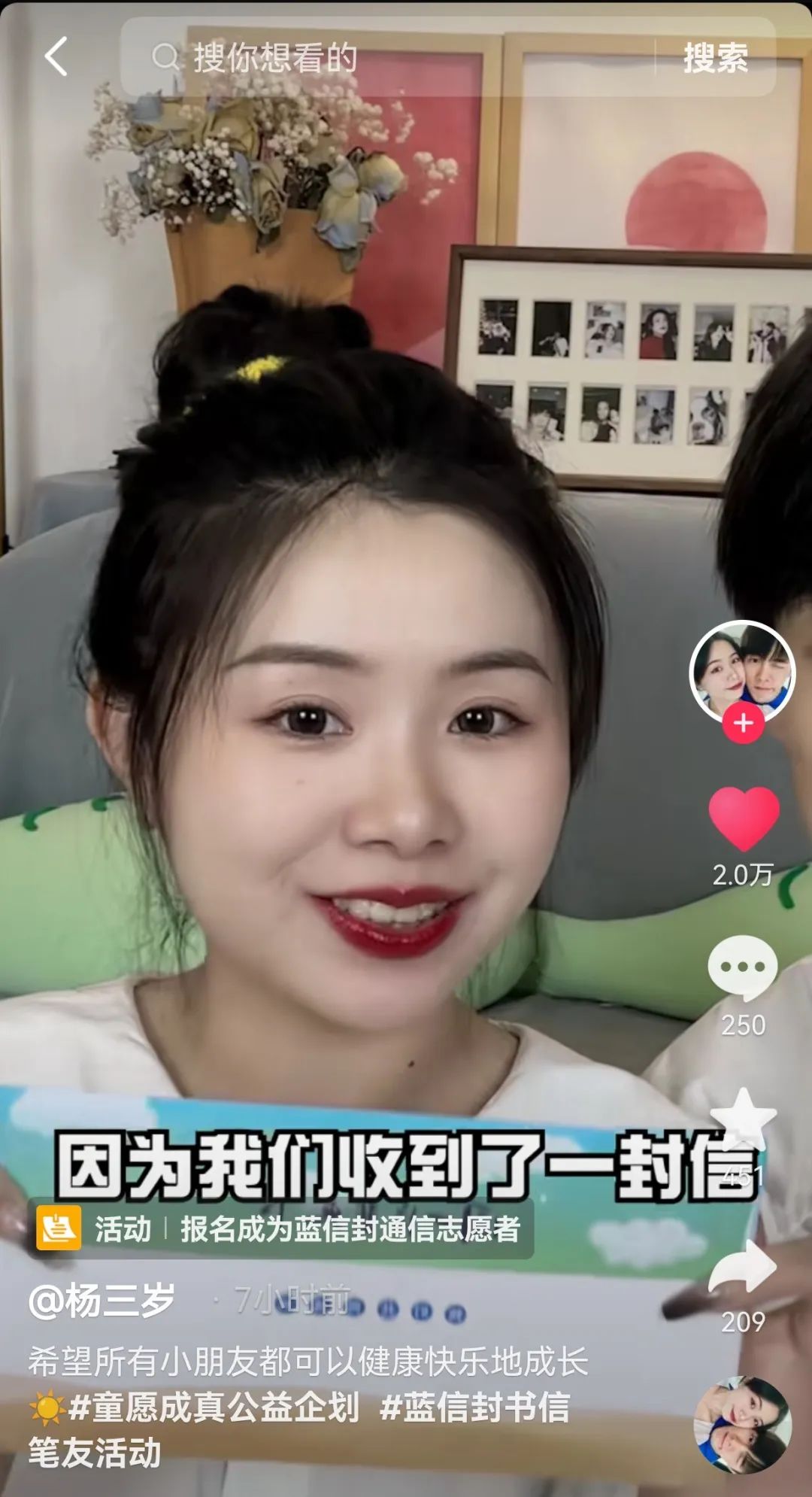The width and height of the screenshot is (812, 1497).
Task: Tap the 搜索 button
Action: [715, 58]
